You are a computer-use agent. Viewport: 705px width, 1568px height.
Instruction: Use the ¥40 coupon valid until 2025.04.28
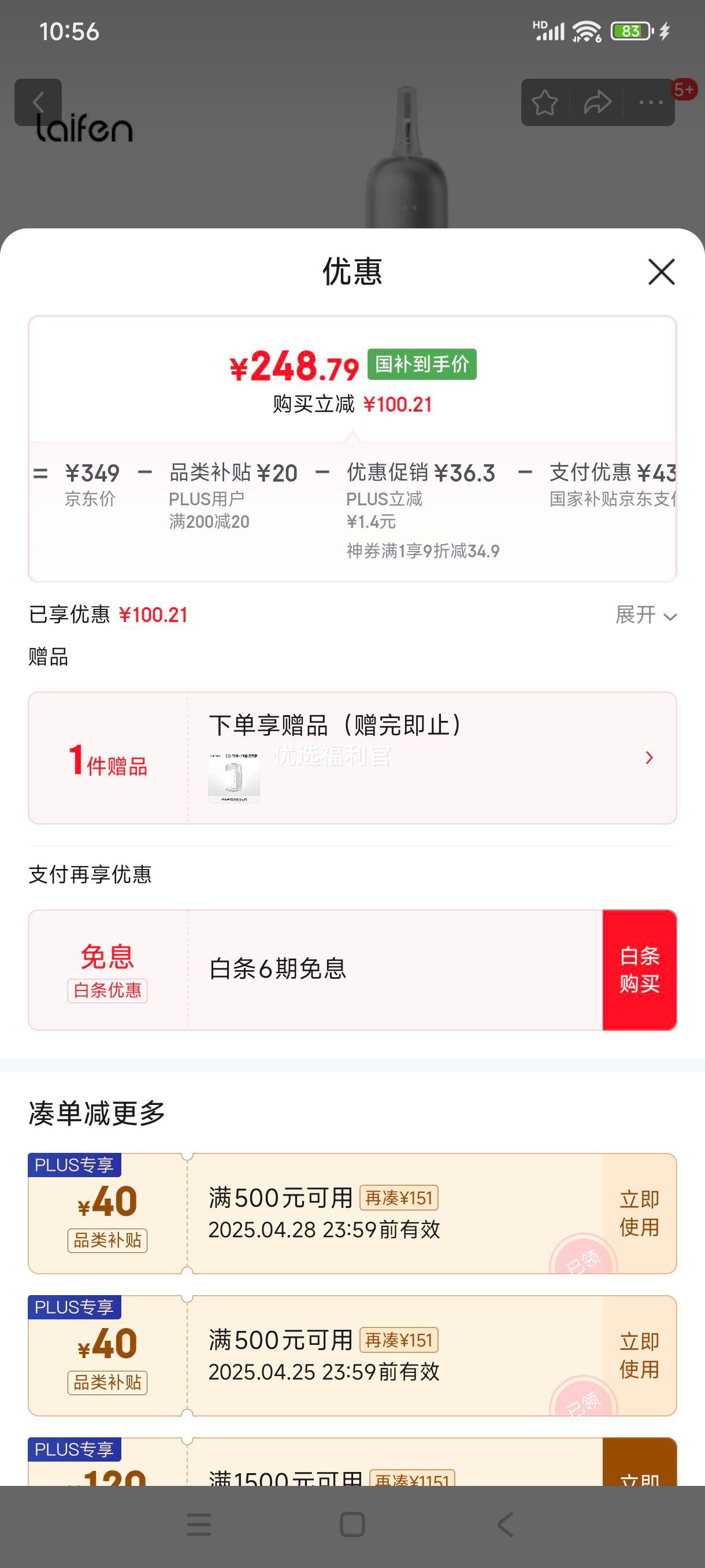pyautogui.click(x=639, y=1212)
